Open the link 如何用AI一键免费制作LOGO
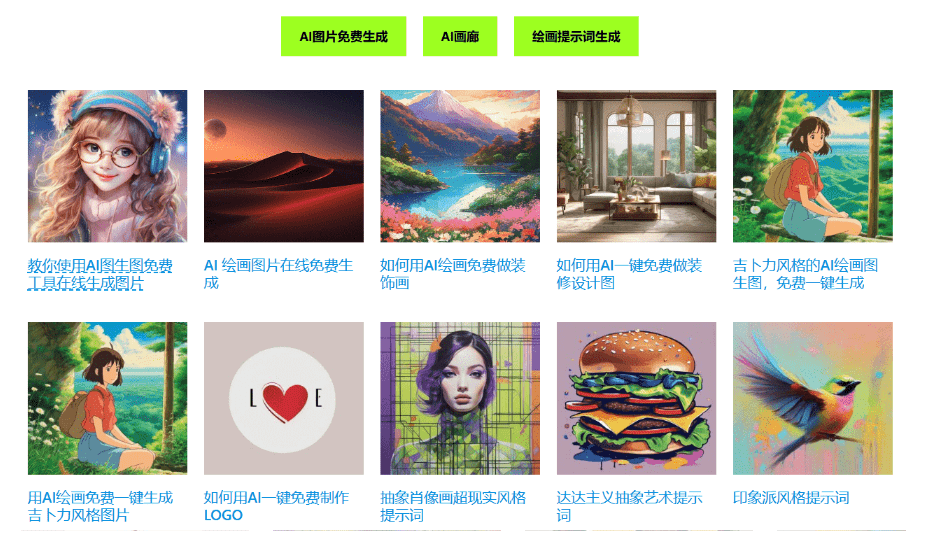Image resolution: width=942 pixels, height=538 pixels. 276,506
